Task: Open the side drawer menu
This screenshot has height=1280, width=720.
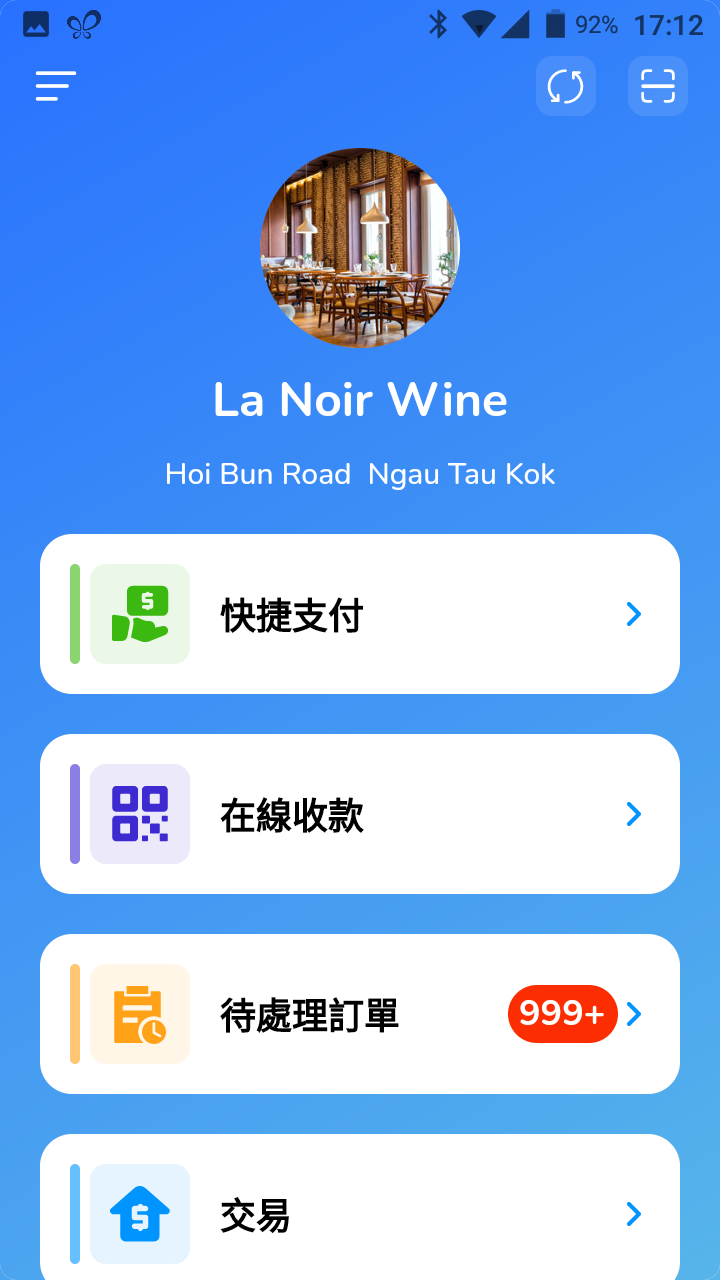Action: click(56, 86)
